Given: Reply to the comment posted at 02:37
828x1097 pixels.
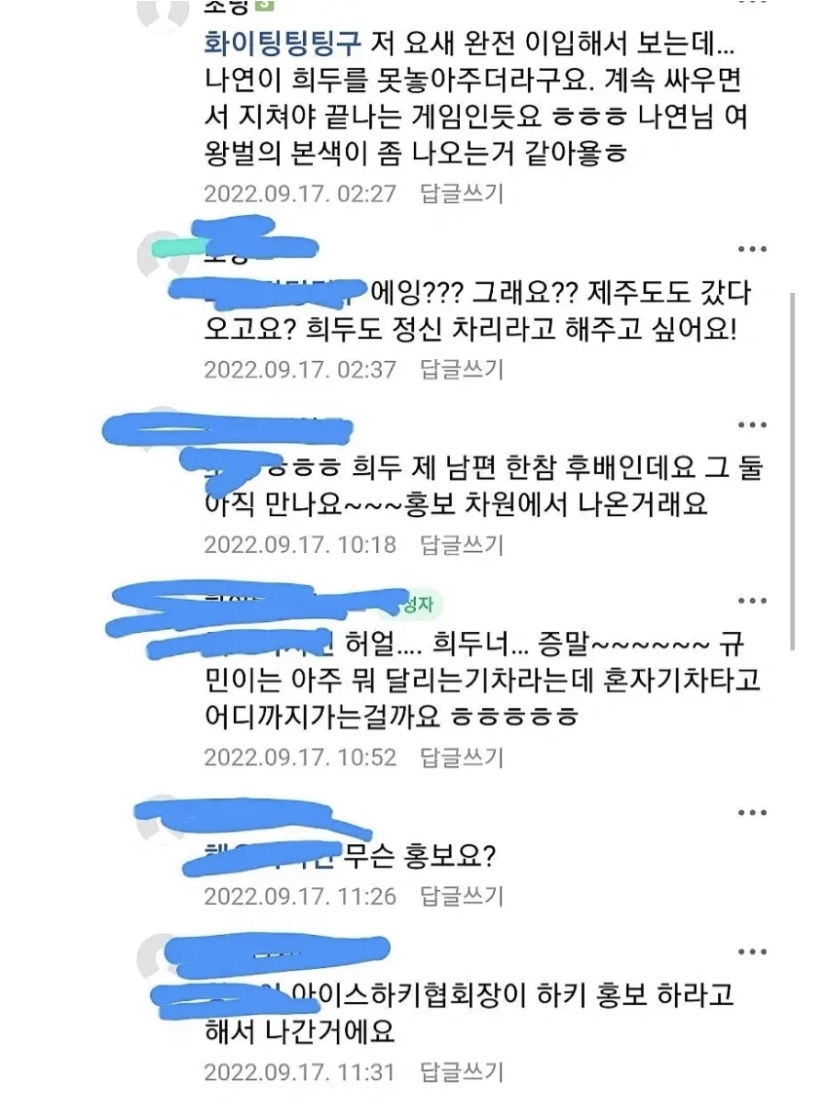Looking at the screenshot, I should click(x=461, y=369).
